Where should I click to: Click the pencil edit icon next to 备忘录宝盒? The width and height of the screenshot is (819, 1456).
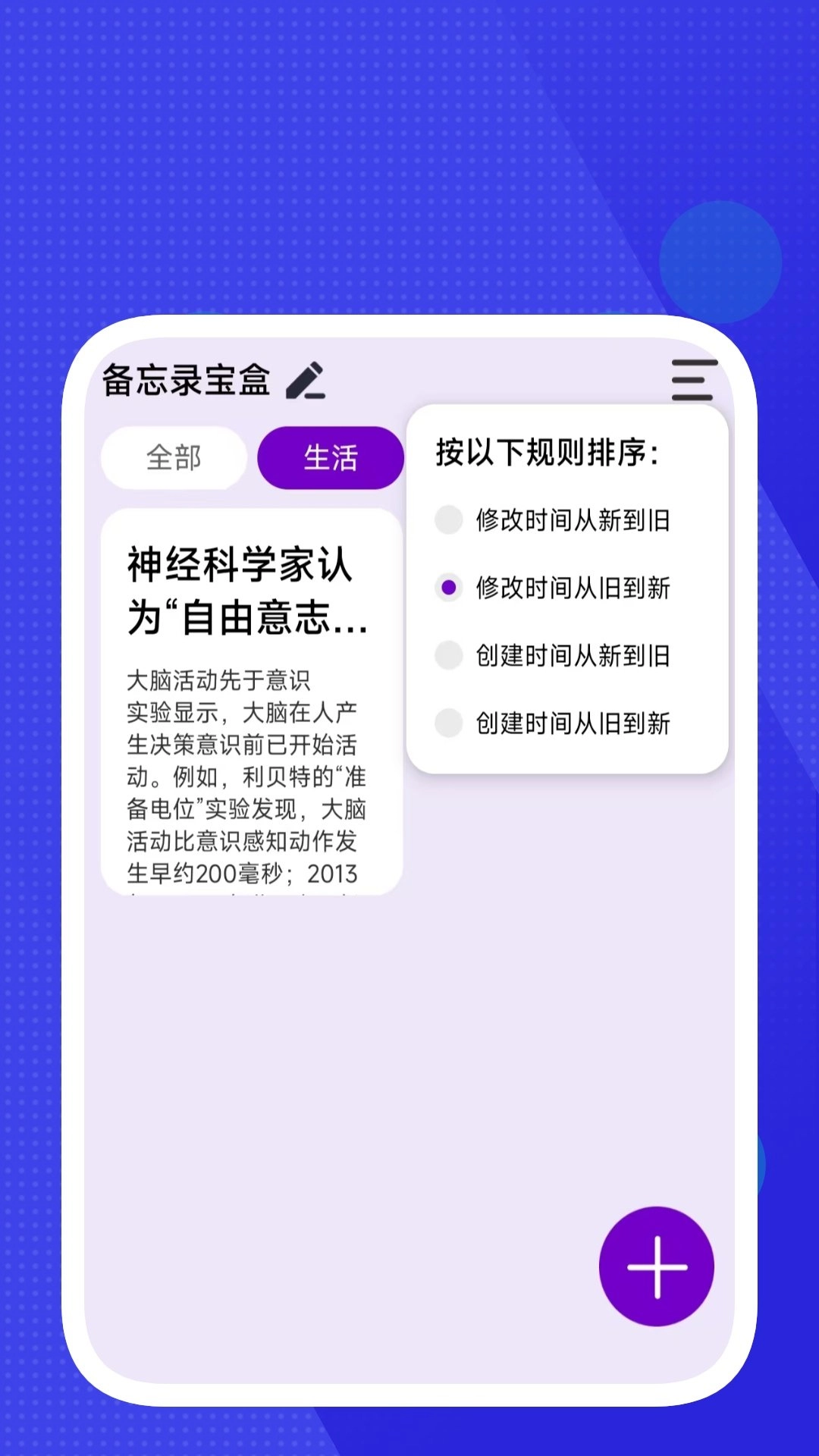pos(306,381)
